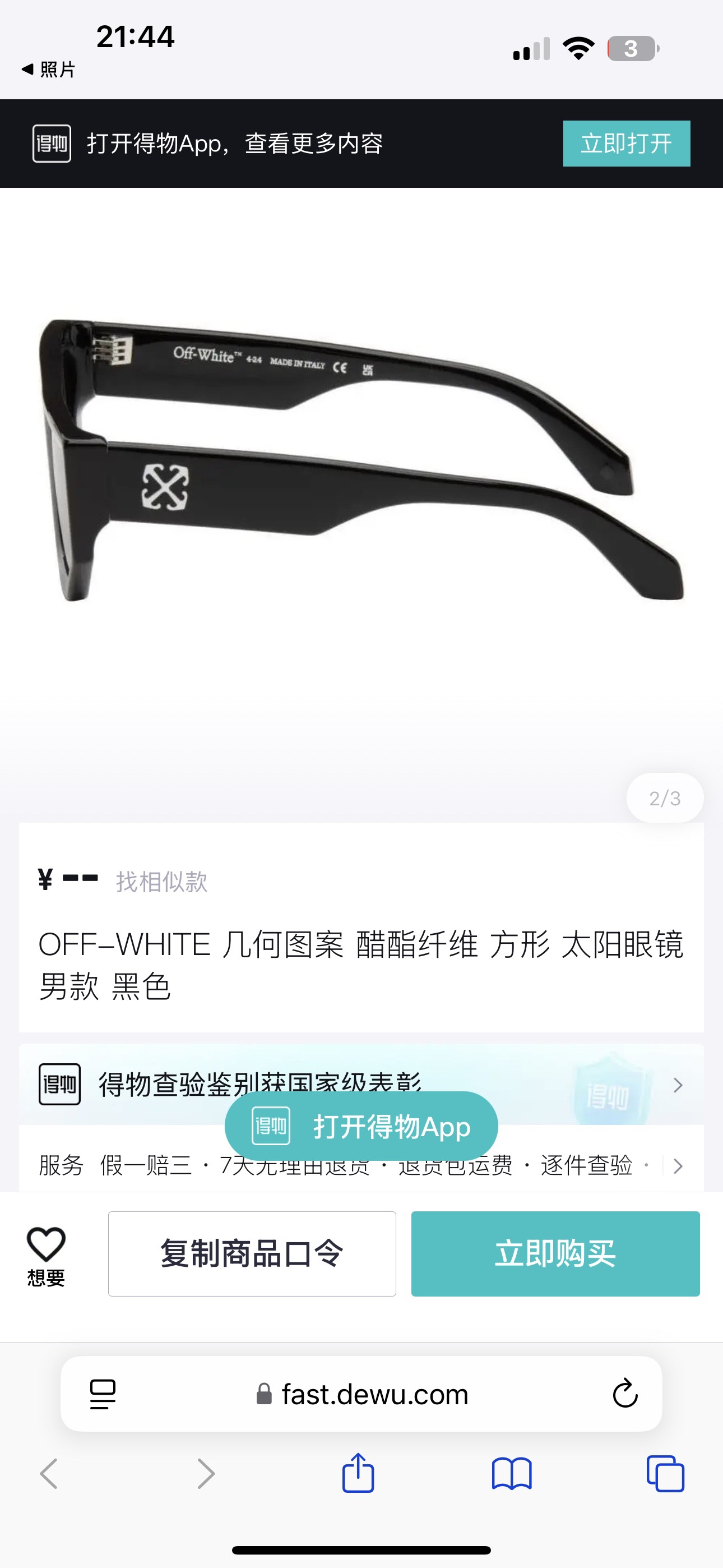Expand the 服务 guarantees row

click(676, 1166)
